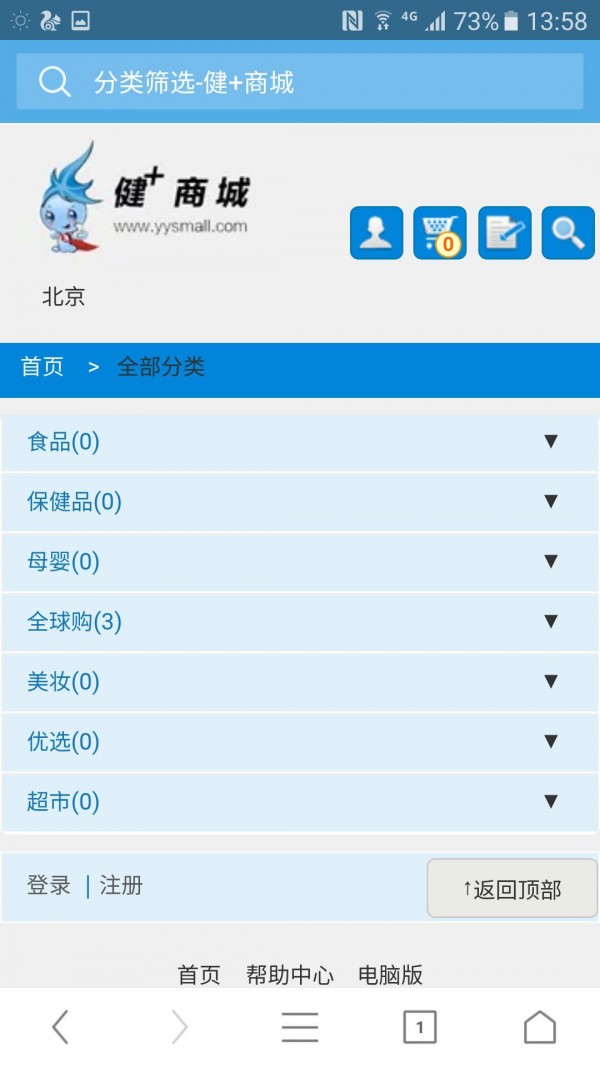This screenshot has height=1067, width=600.
Task: Tap the browser address bar showing 分类筛选-健+商城
Action: (300, 82)
